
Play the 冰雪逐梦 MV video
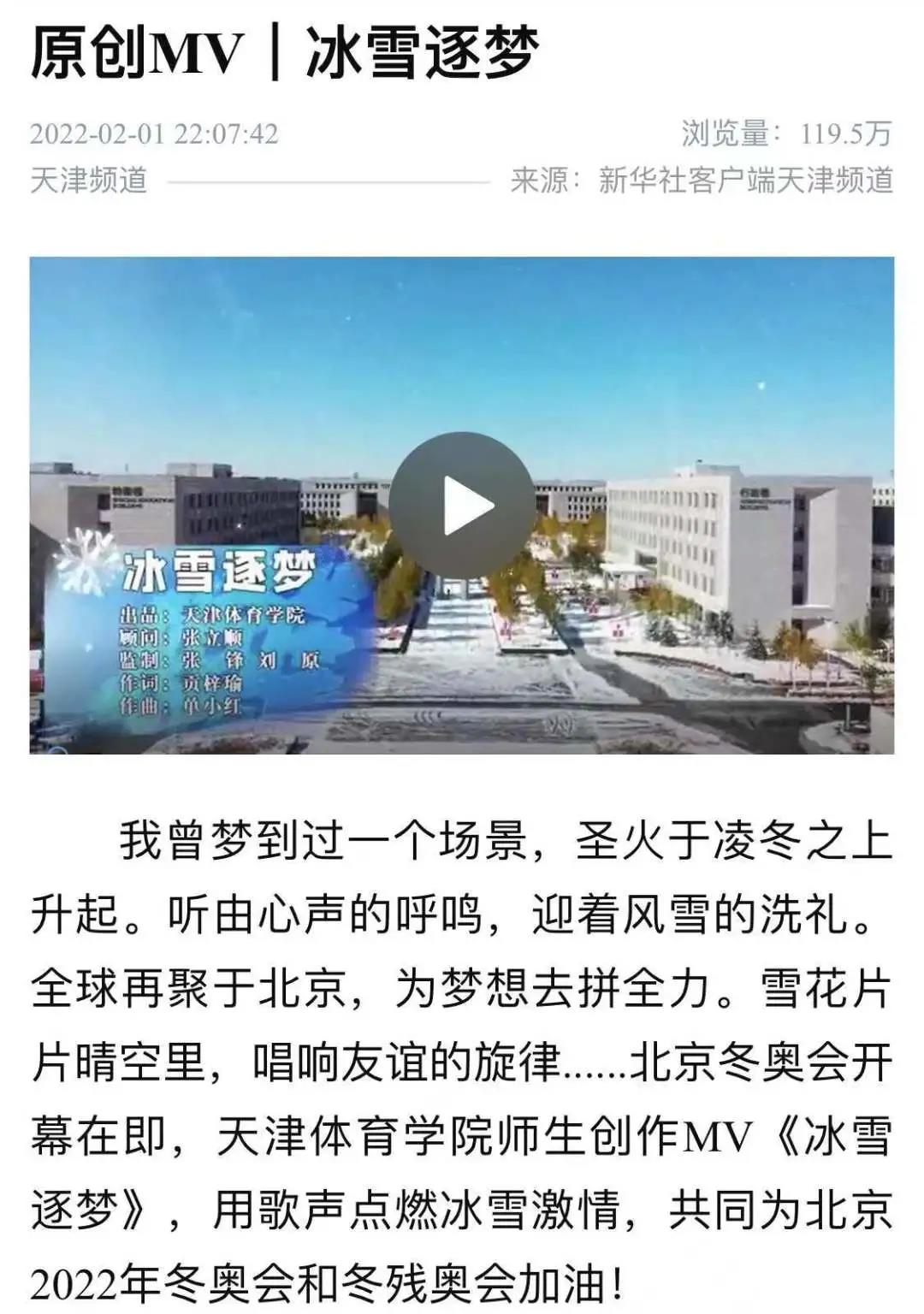[462, 506]
